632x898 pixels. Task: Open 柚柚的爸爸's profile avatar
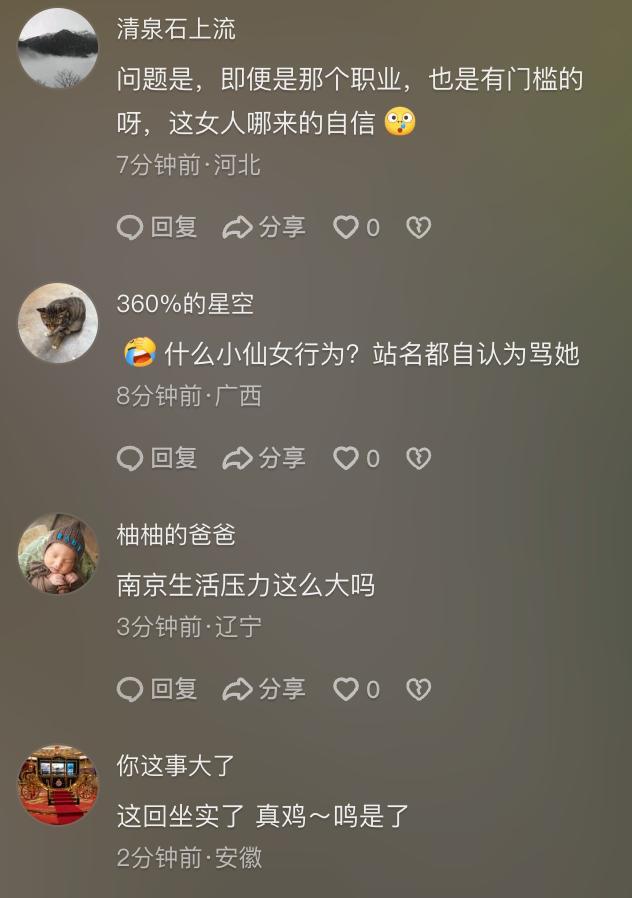point(58,554)
